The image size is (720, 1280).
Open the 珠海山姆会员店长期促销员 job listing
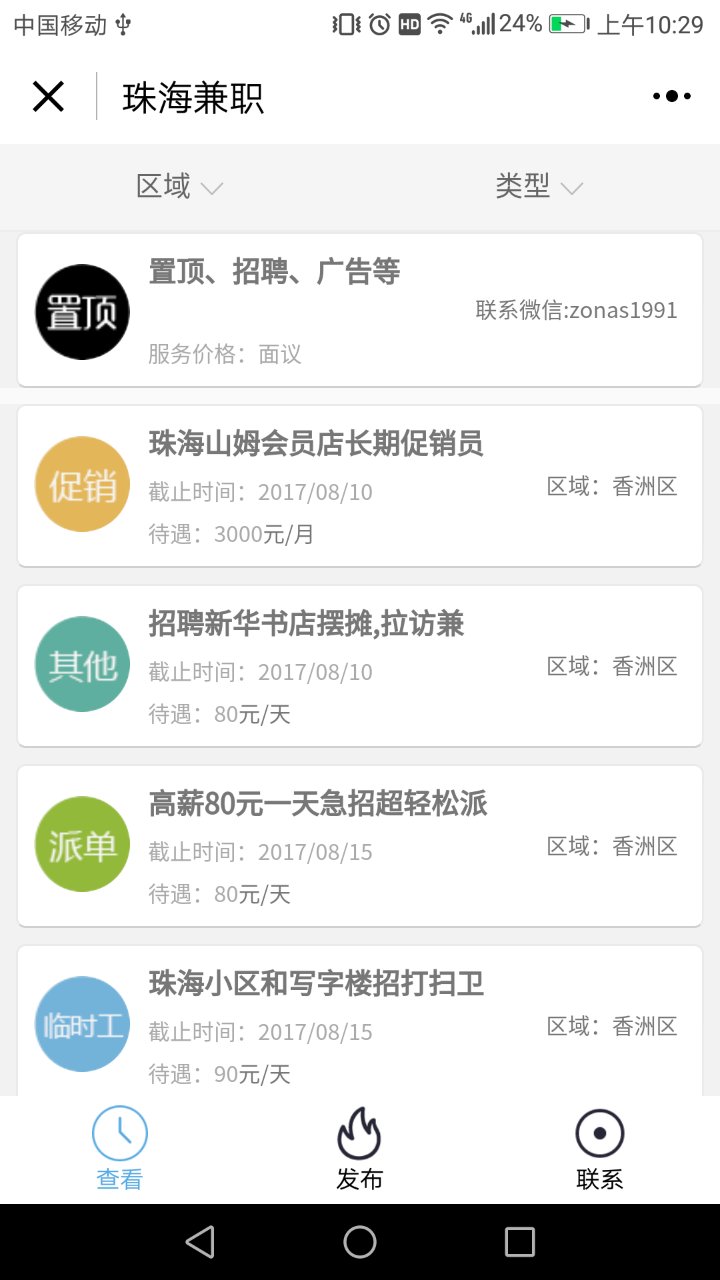click(360, 486)
